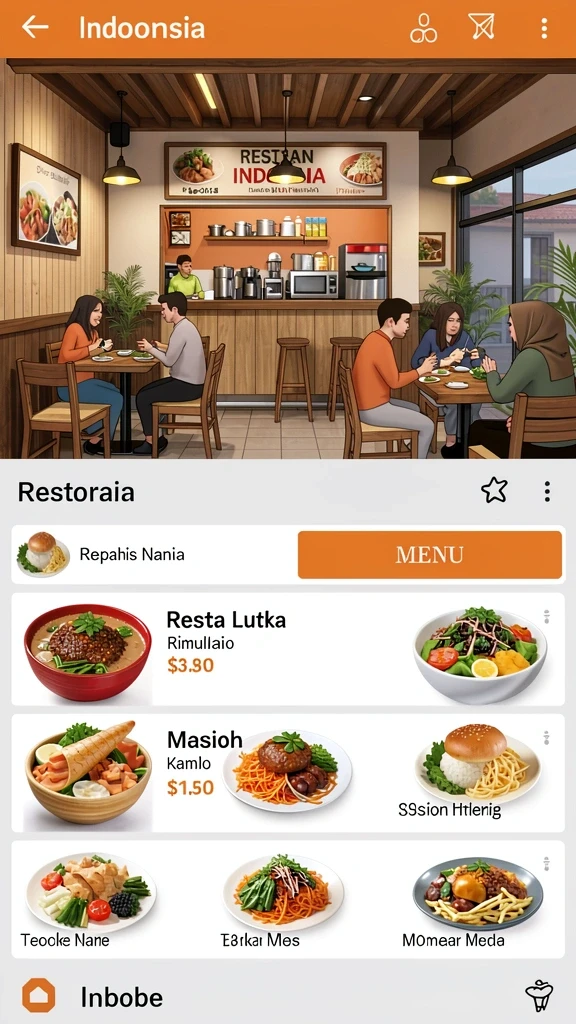Open the Resta Lutka dish card
576x1024 pixels.
(288, 649)
